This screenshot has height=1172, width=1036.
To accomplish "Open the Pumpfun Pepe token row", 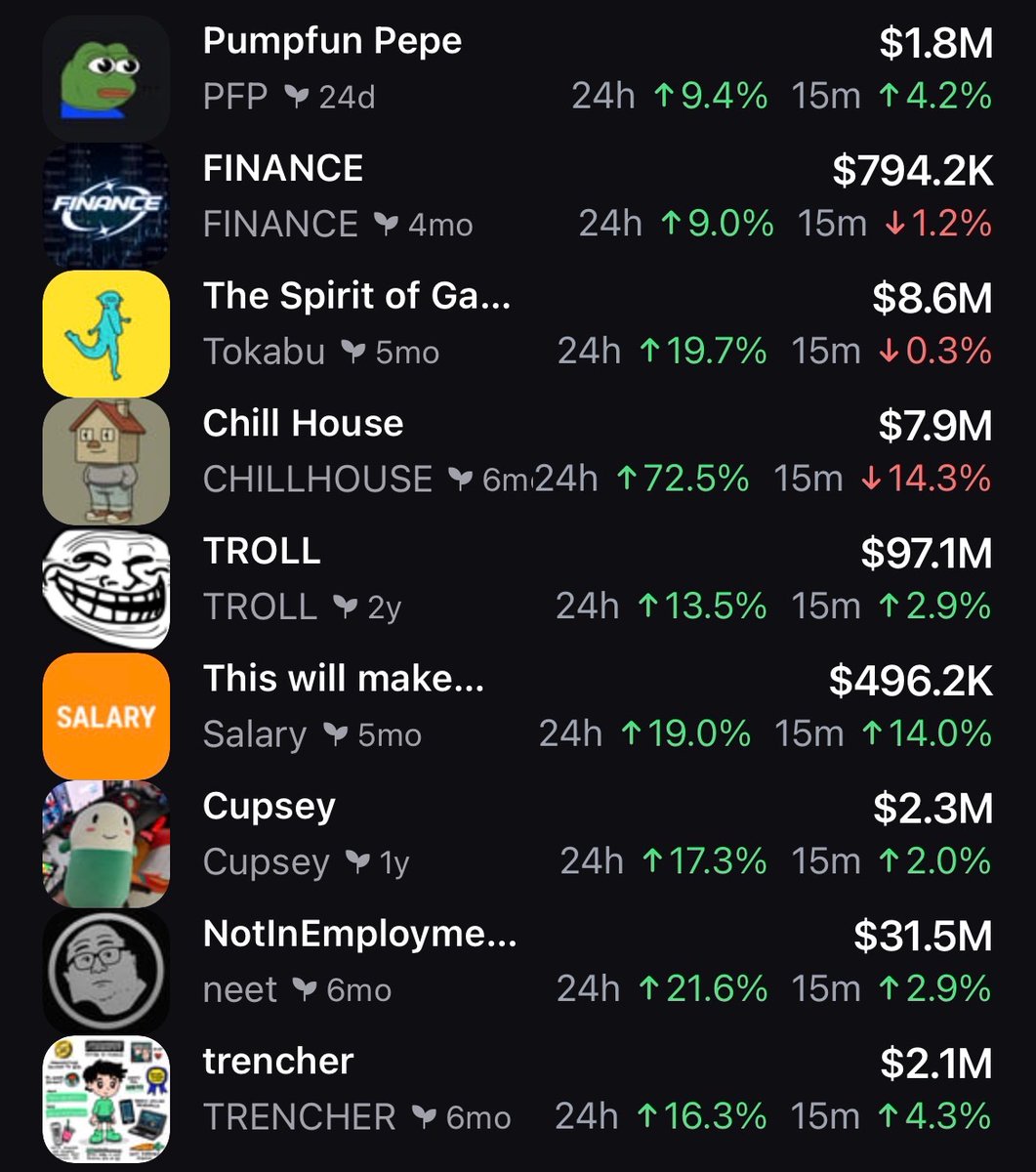I will tap(518, 69).
